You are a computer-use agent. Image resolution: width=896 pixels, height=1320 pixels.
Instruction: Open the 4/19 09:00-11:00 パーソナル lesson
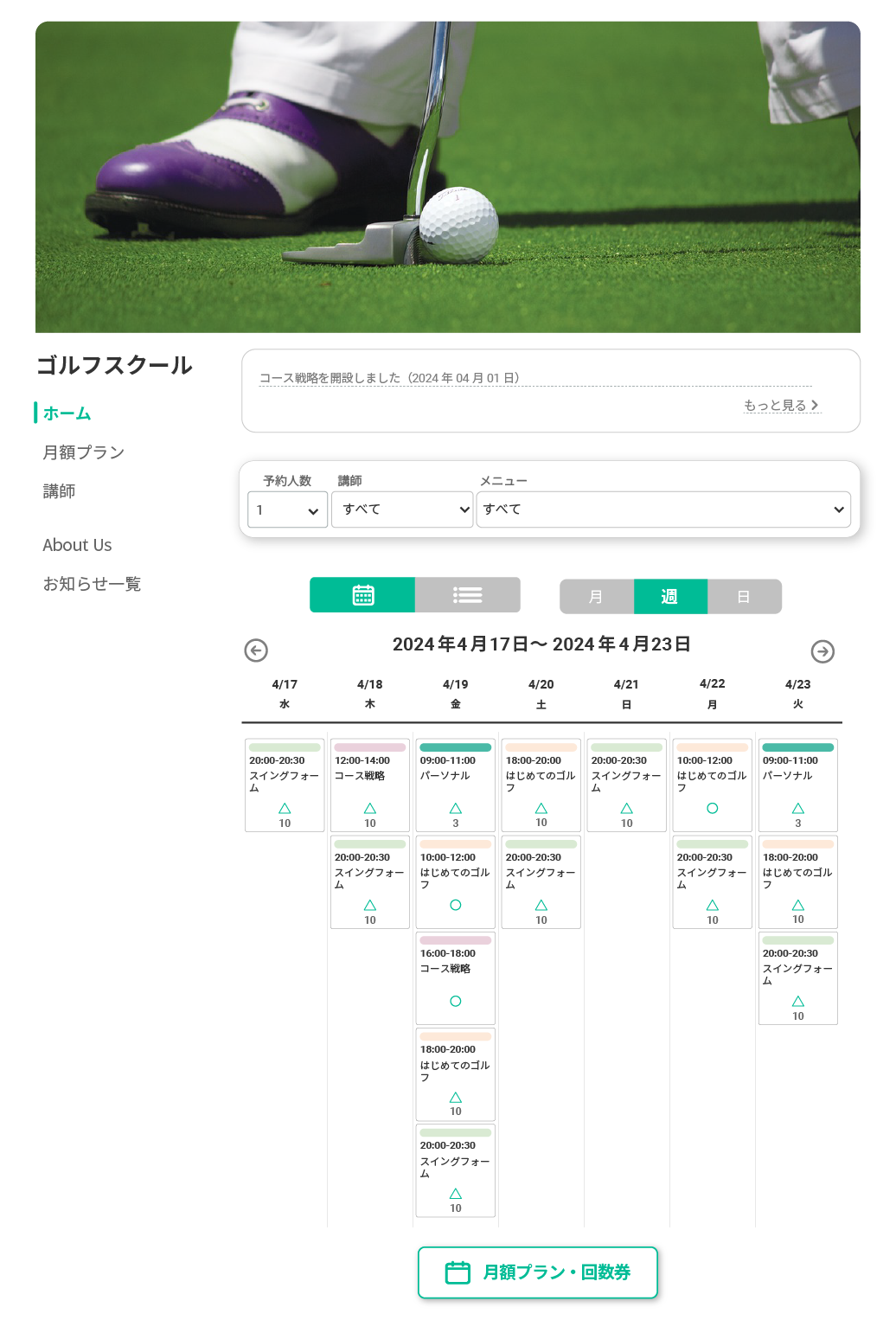click(456, 785)
